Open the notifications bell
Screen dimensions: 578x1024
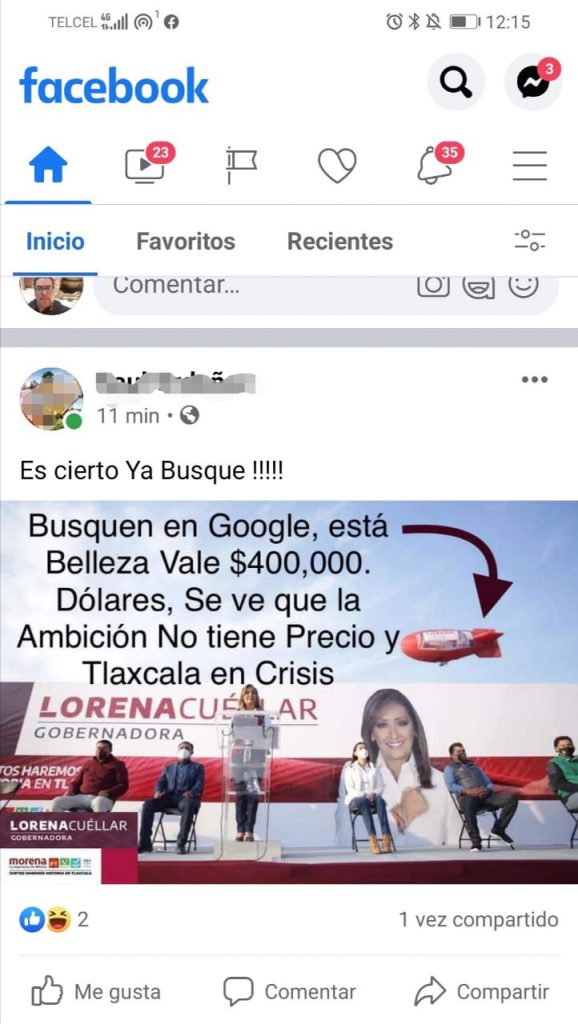click(435, 165)
